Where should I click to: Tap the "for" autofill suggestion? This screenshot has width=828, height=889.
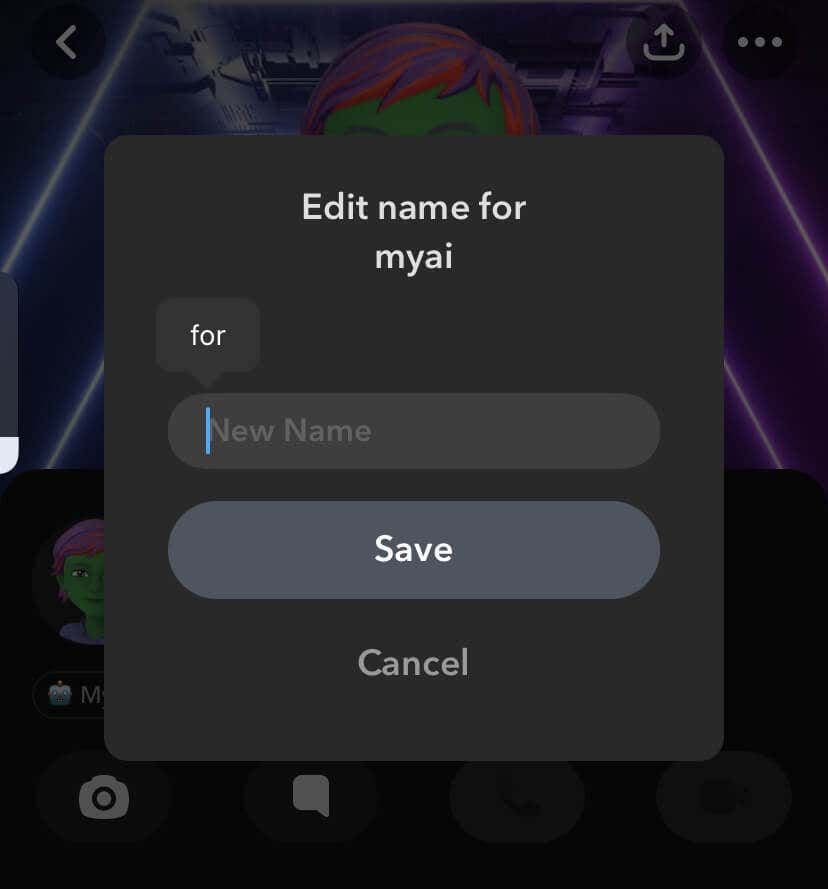208,336
